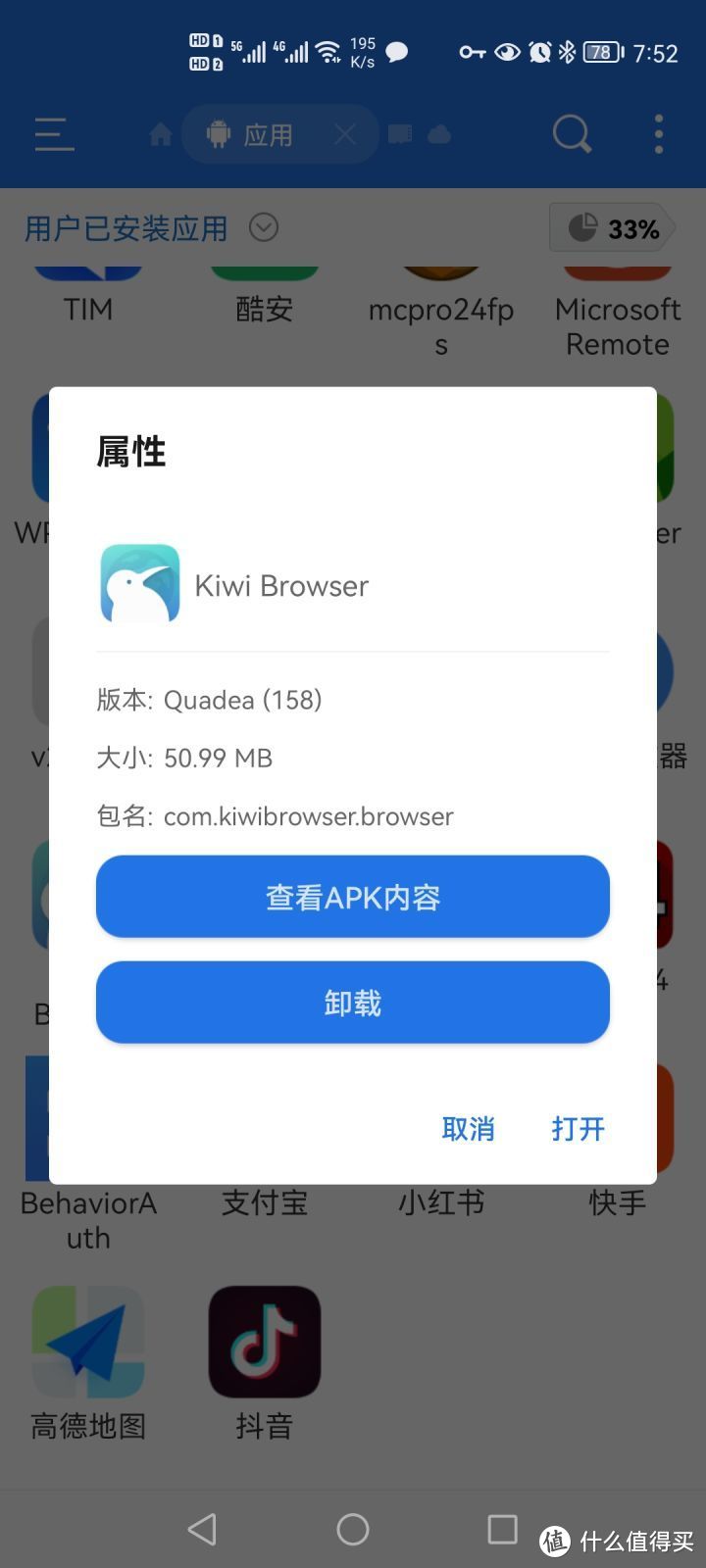The image size is (706, 1568).
Task: Clear the 应用 filter with the X icon
Action: (x=345, y=134)
